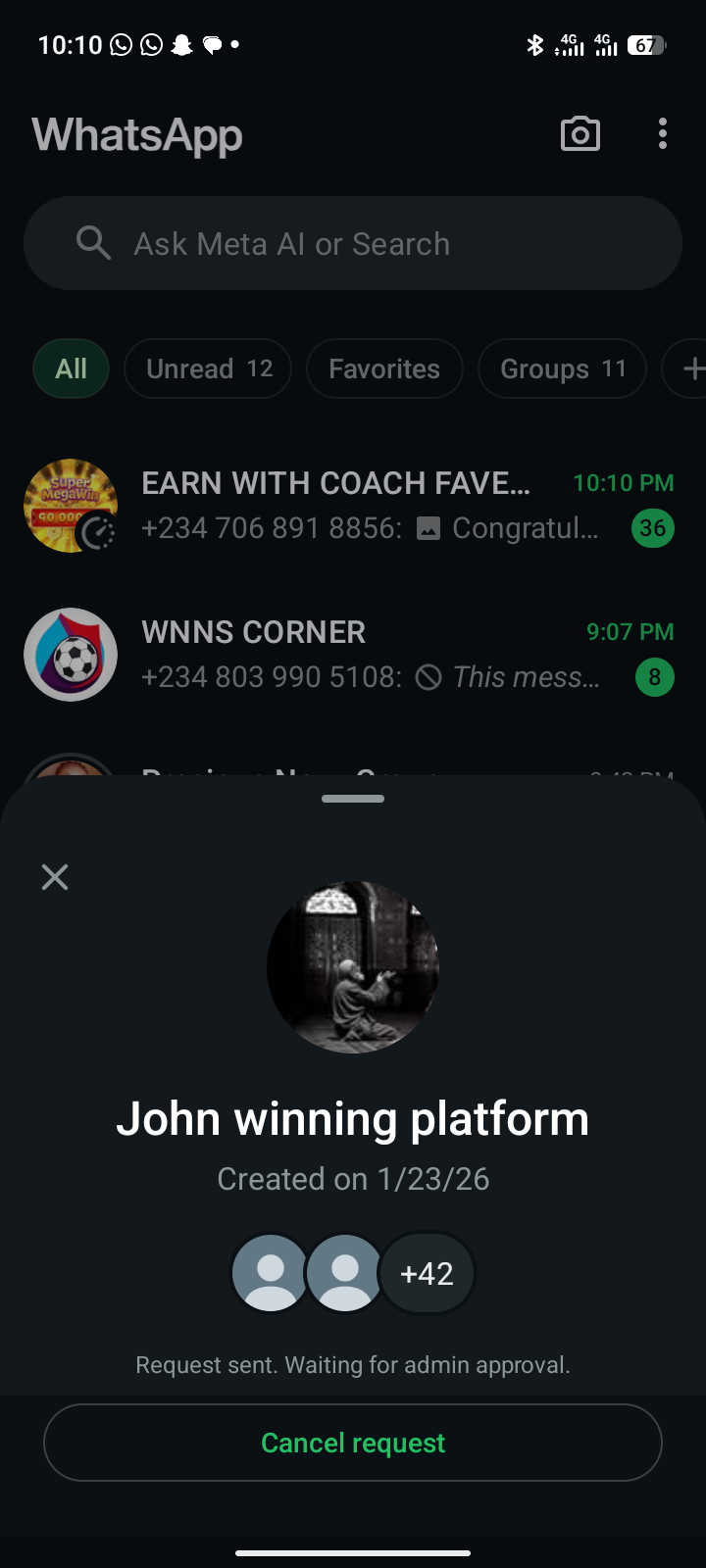Open the three-dot overflow menu
The image size is (706, 1568).
pos(663,134)
